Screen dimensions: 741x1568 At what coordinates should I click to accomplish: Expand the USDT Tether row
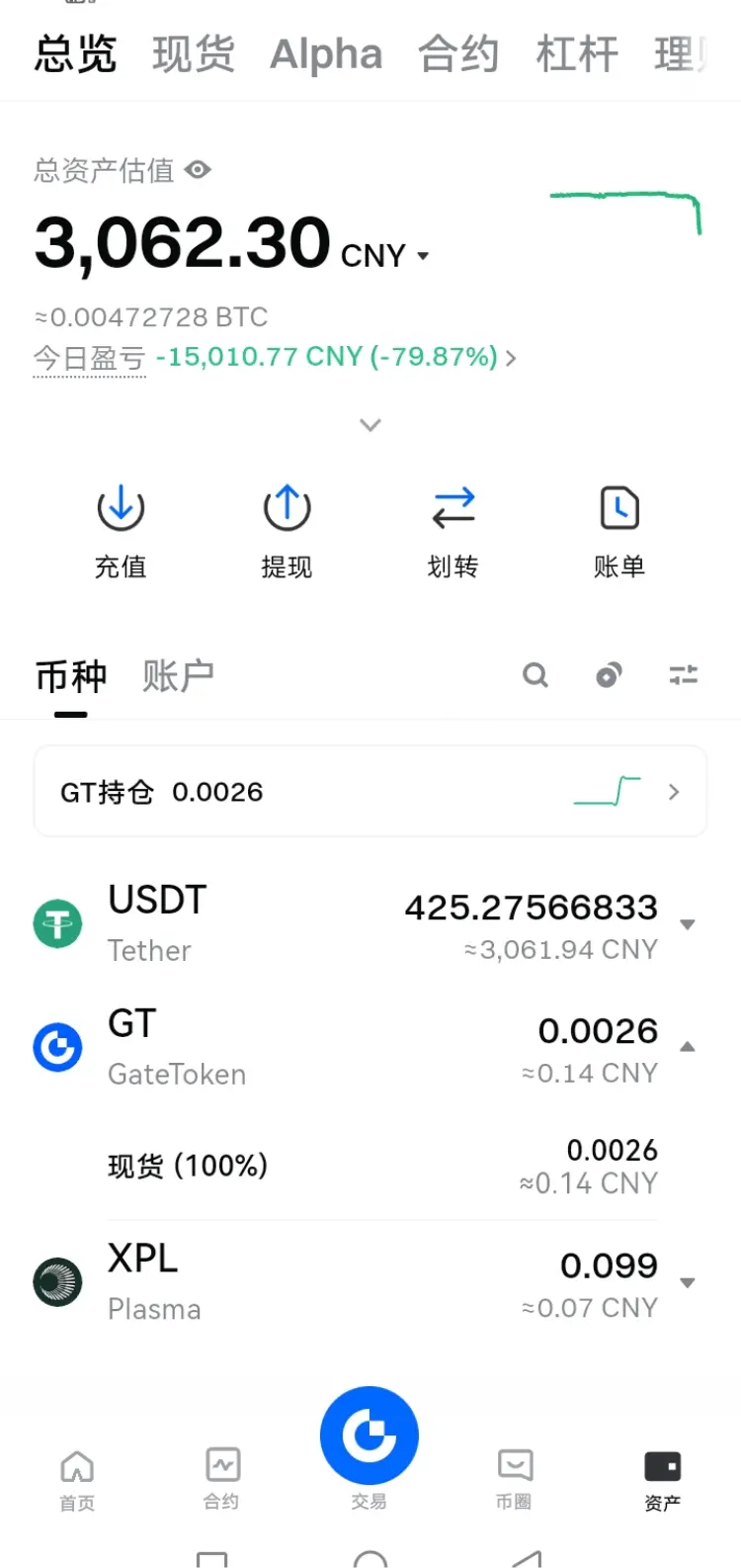pyautogui.click(x=370, y=923)
